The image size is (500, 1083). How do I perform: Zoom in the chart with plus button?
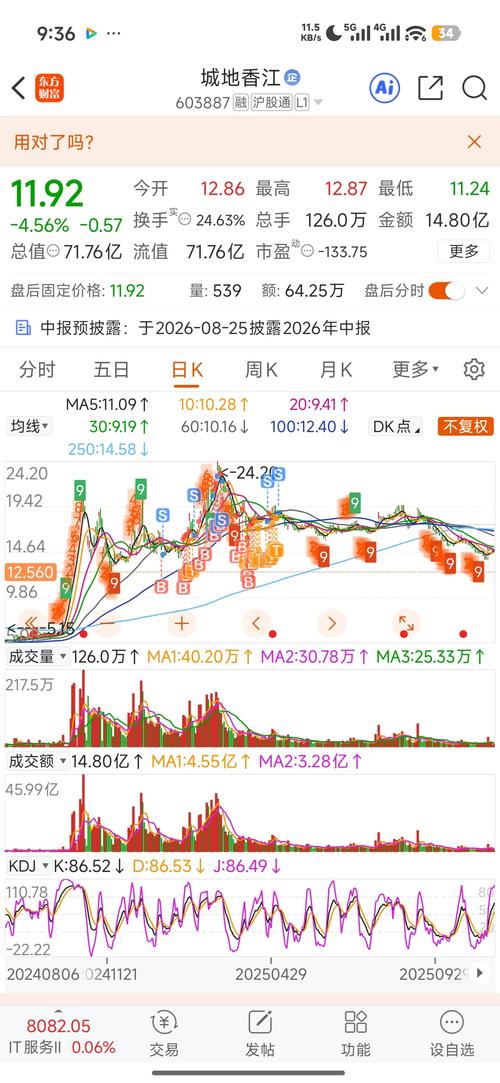pyautogui.click(x=182, y=624)
